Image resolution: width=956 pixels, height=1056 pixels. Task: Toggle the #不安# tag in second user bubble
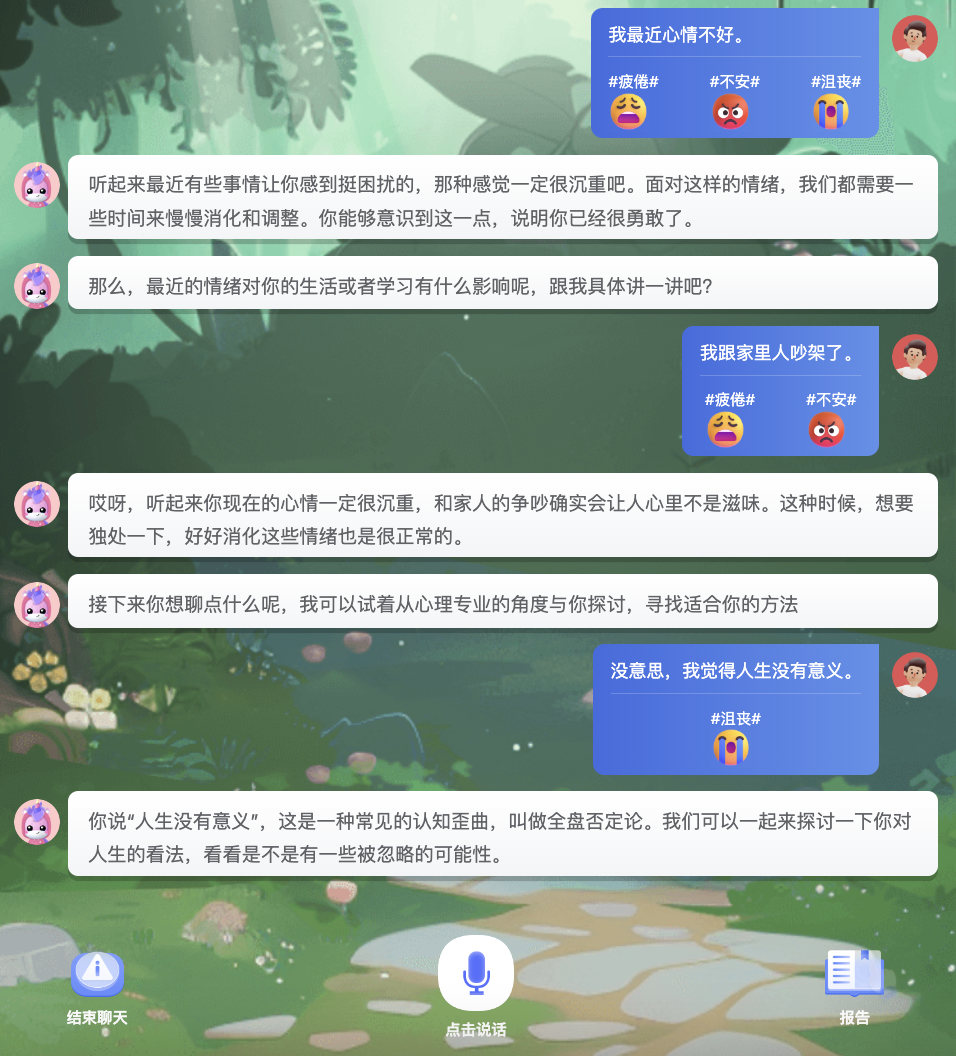(x=829, y=400)
